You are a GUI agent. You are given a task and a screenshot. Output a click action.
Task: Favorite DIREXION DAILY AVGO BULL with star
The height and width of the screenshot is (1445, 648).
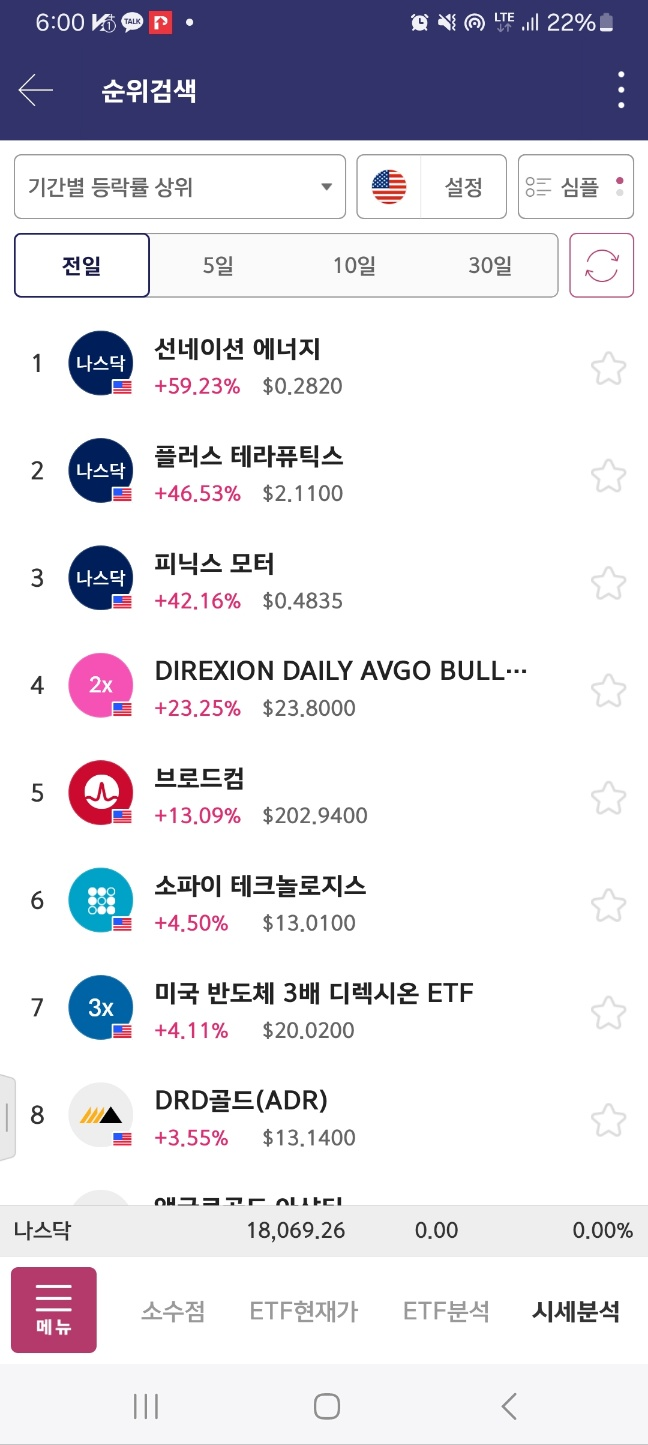[x=608, y=689]
